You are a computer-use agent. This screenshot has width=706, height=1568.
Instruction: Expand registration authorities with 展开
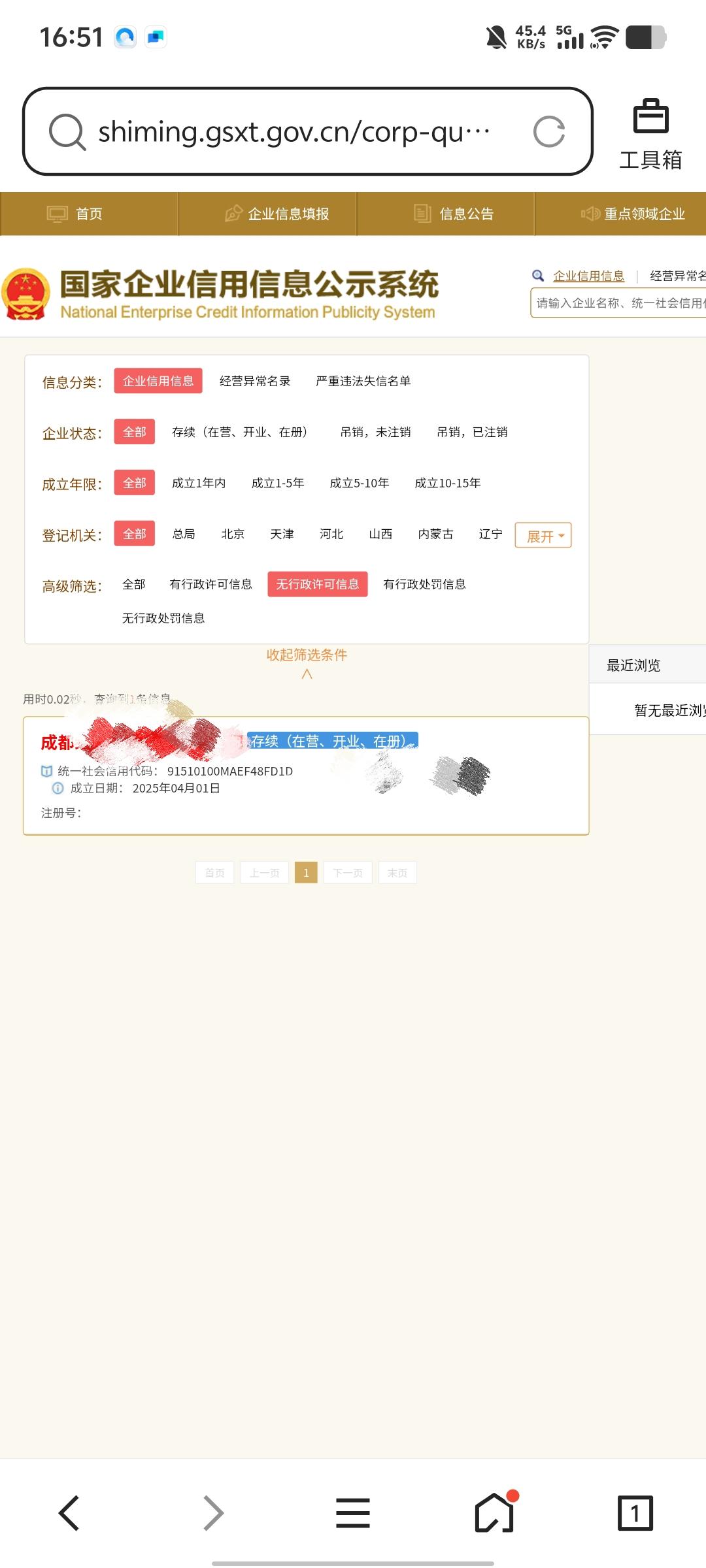pos(543,536)
